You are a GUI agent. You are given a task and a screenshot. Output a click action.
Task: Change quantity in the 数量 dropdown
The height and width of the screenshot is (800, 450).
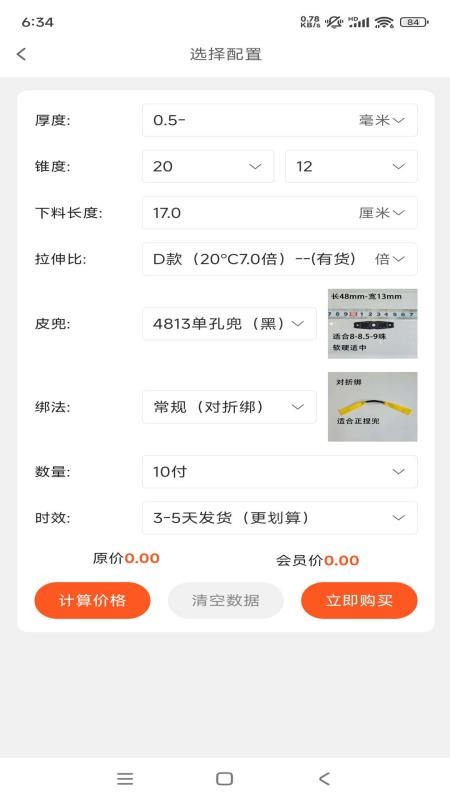click(x=280, y=472)
